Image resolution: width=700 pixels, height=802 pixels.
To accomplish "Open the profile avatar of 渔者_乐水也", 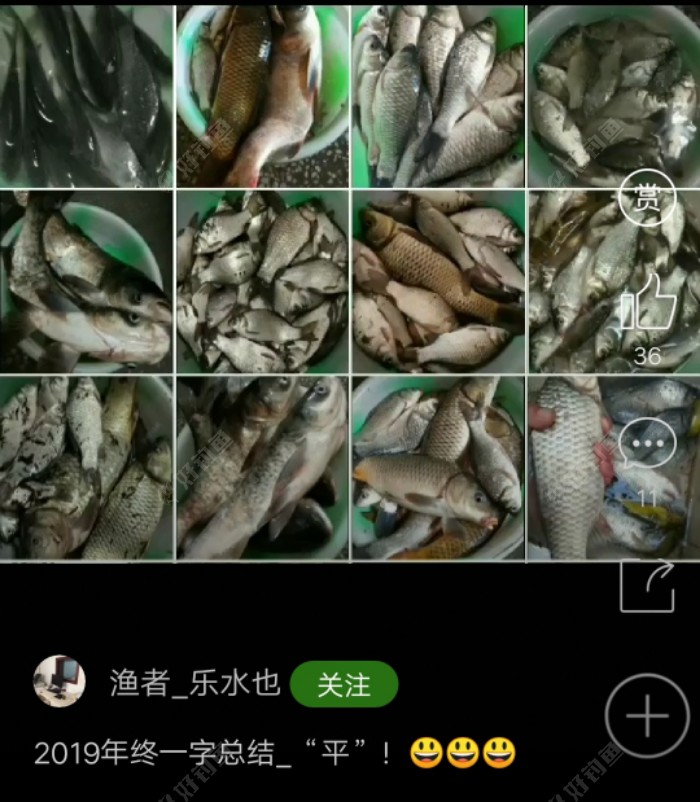I will point(60,683).
